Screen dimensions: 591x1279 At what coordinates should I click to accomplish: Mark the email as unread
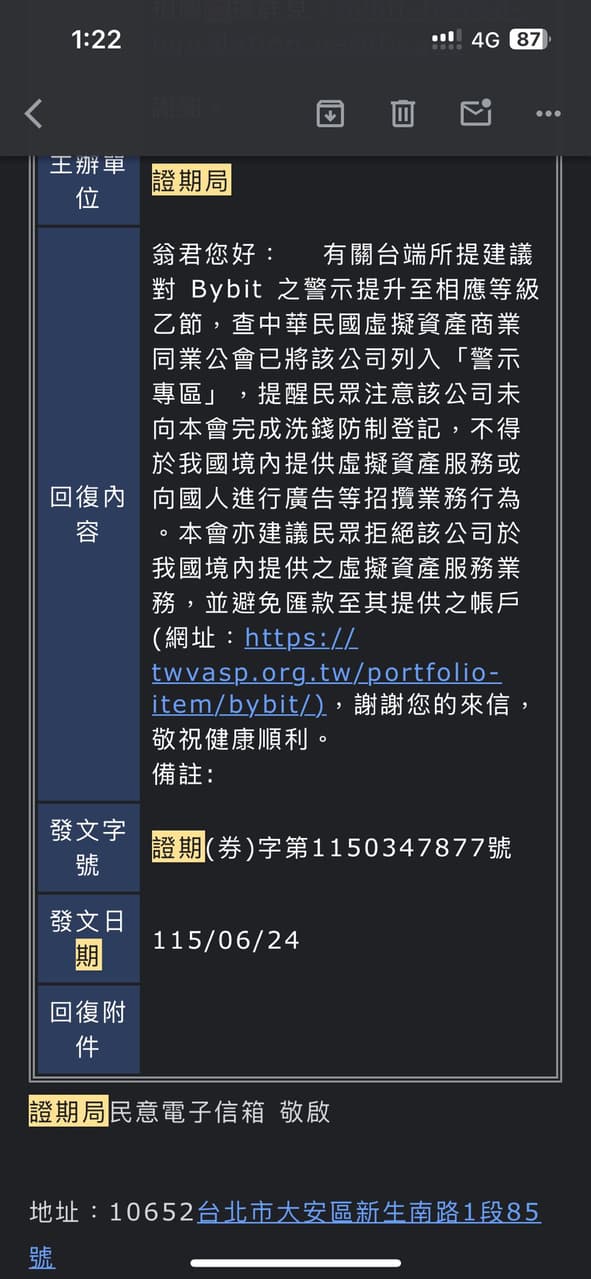tap(476, 112)
